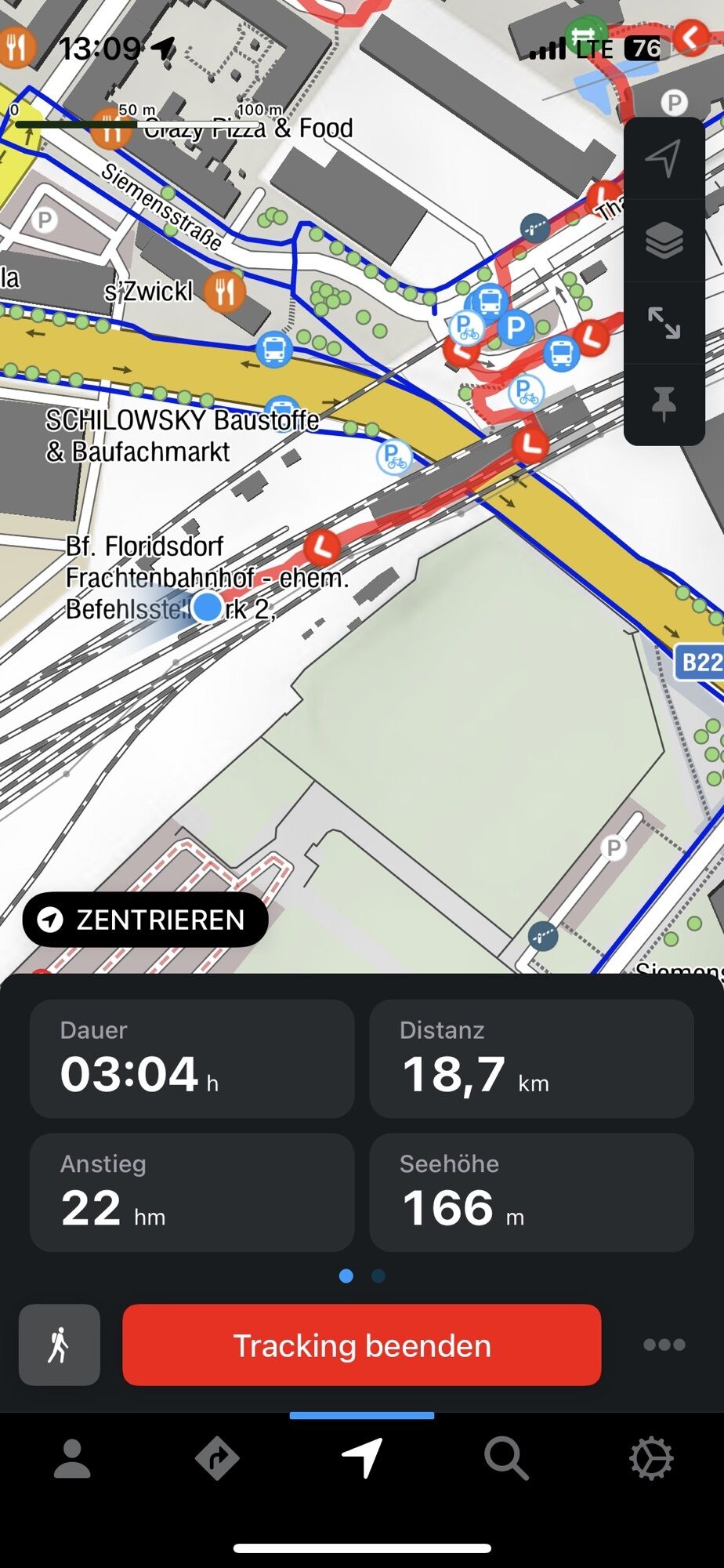Open the Anstieg stat tile

click(x=192, y=1192)
